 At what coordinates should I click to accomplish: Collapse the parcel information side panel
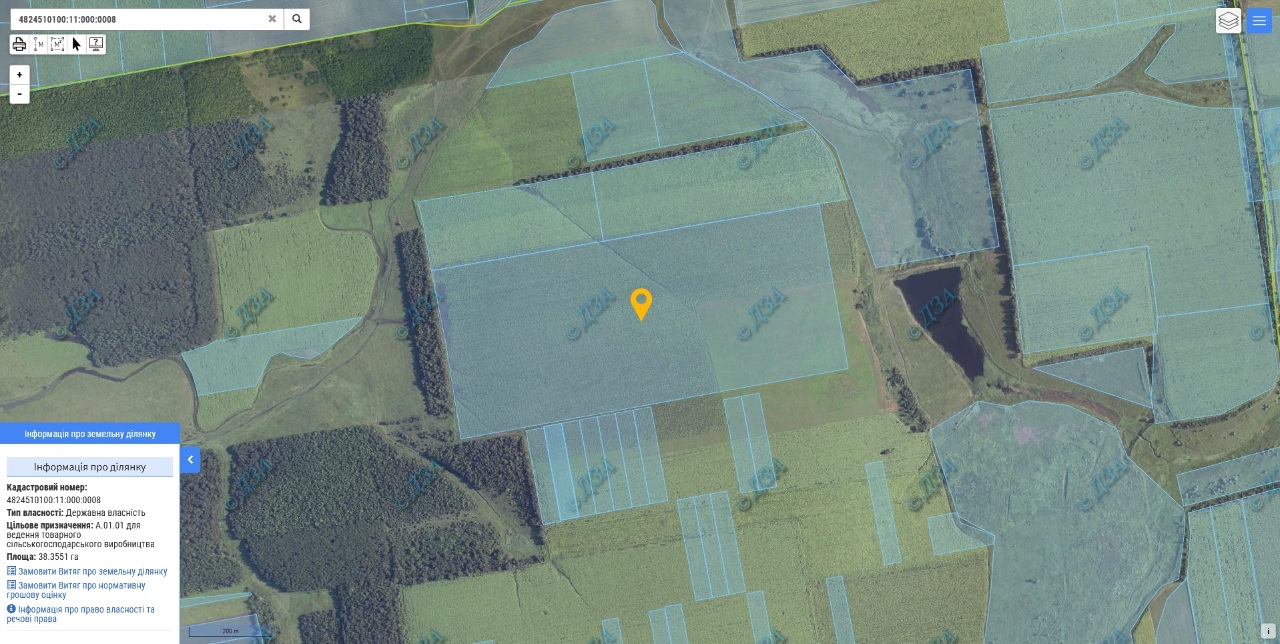point(190,460)
